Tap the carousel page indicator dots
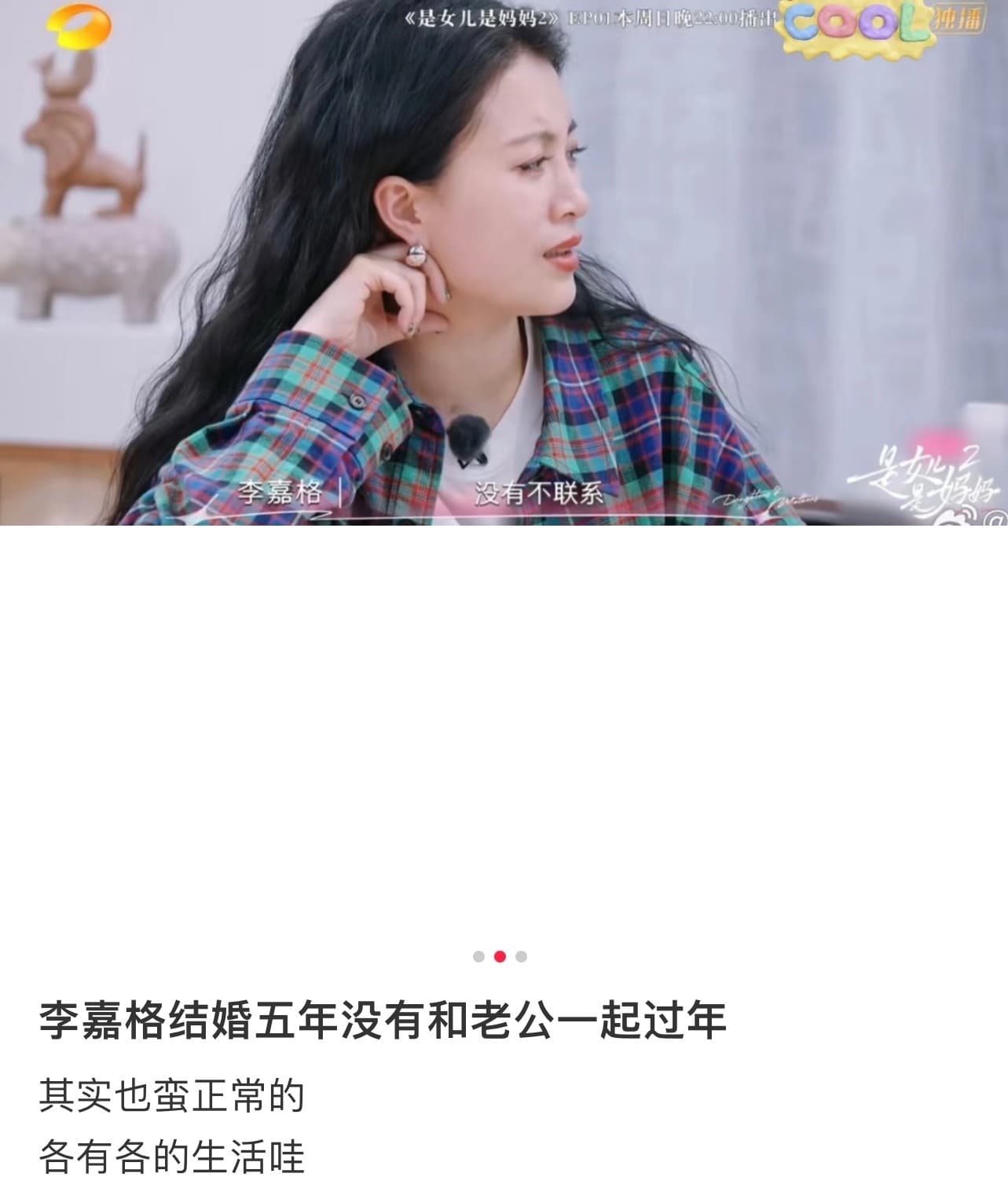 pos(500,956)
